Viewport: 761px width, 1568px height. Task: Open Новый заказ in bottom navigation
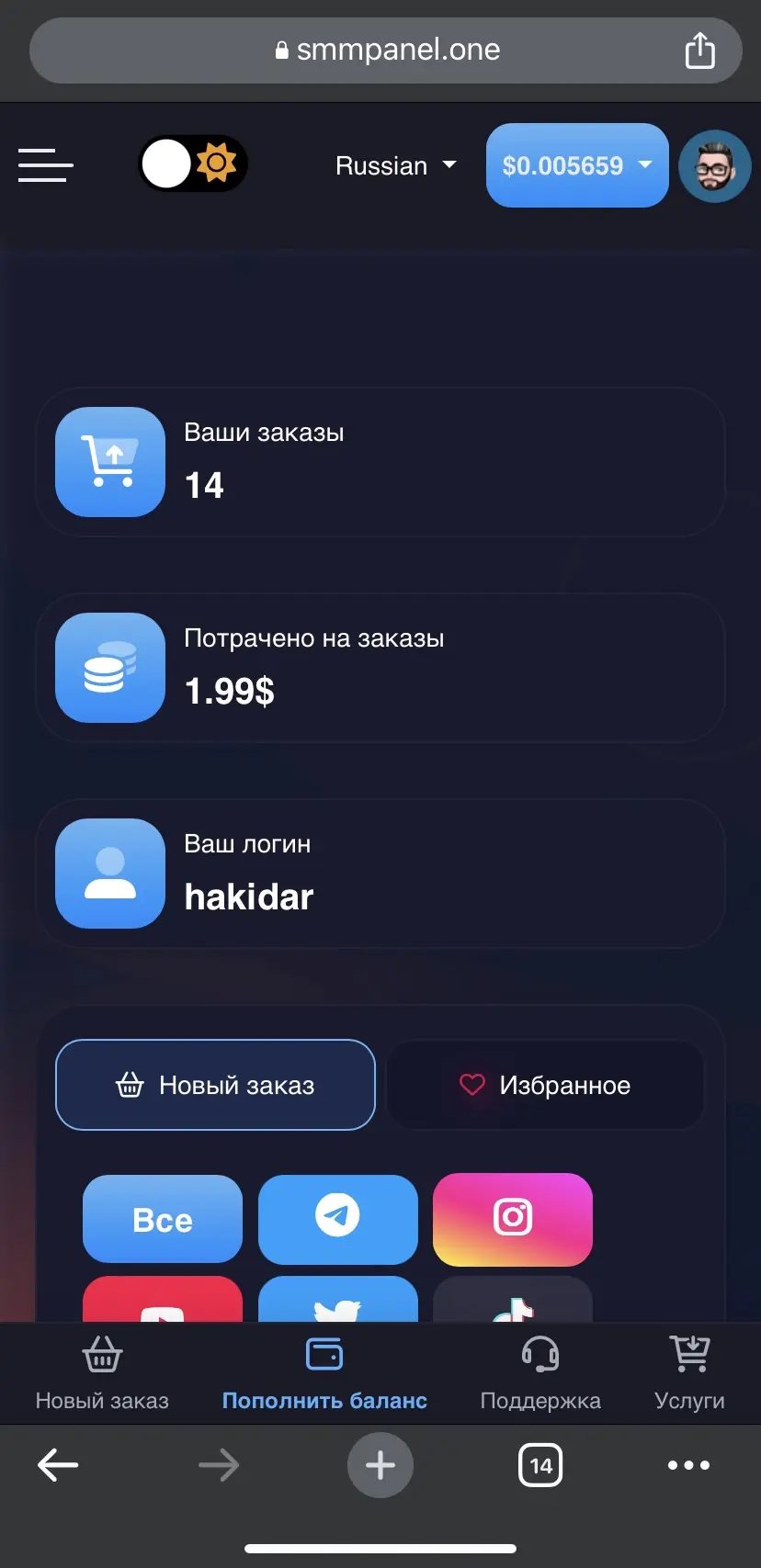pyautogui.click(x=102, y=1373)
